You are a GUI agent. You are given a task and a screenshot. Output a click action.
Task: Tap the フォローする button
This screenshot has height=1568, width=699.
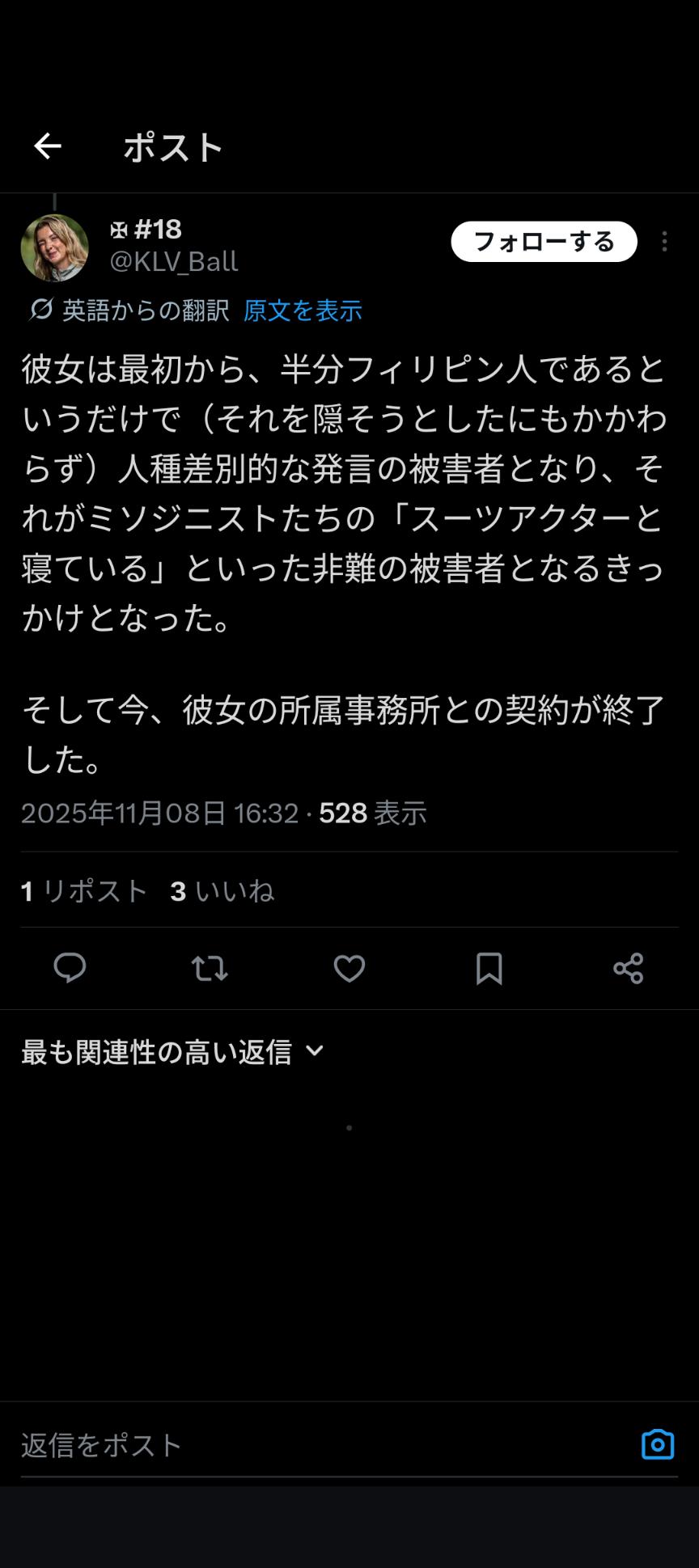[x=544, y=242]
